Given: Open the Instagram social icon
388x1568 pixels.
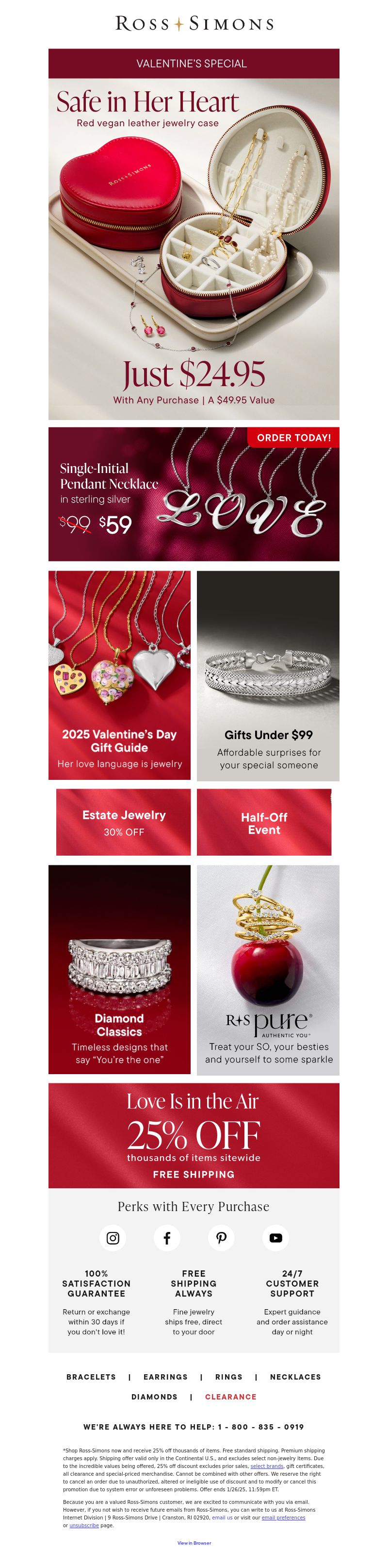Looking at the screenshot, I should pos(113,1237).
